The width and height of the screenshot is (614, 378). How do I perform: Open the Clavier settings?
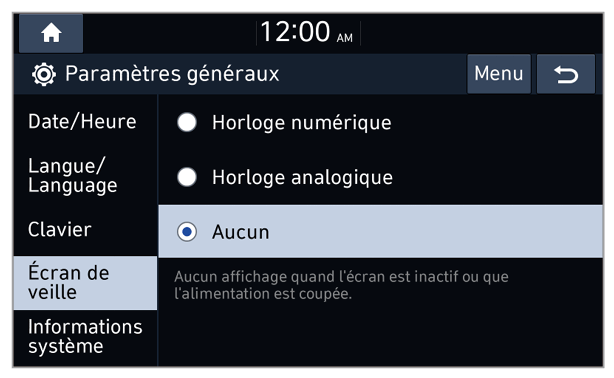tap(85, 230)
